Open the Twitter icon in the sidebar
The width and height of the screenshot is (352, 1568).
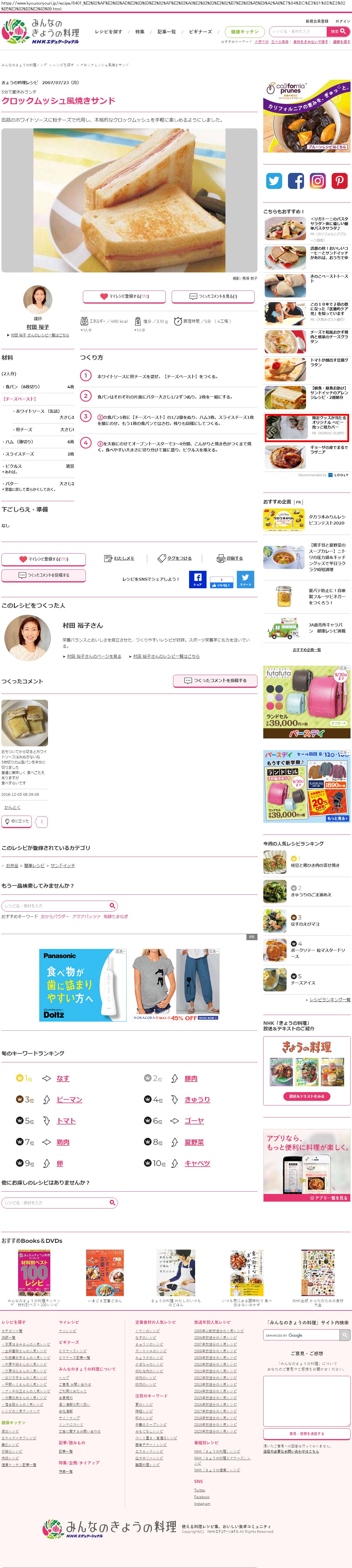(x=274, y=180)
